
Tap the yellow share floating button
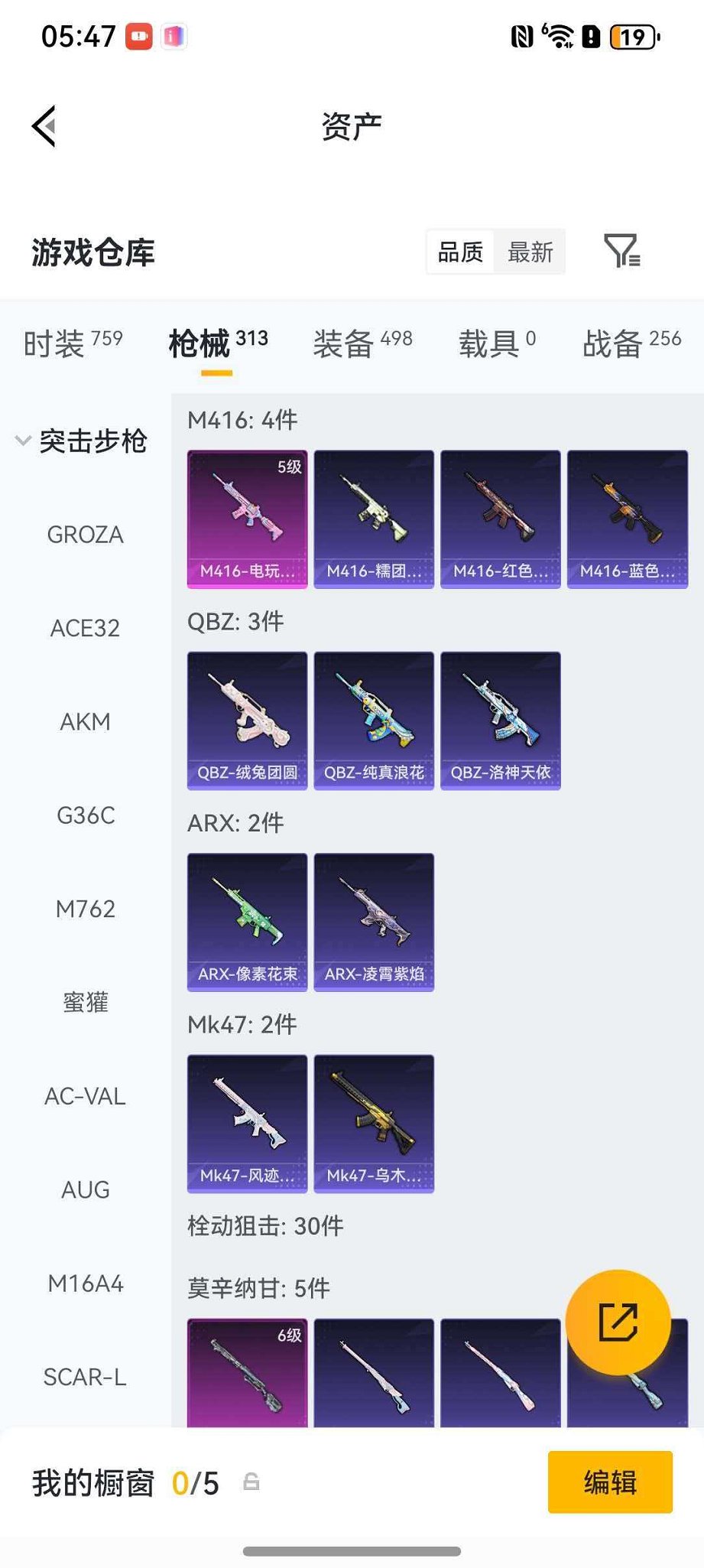click(618, 1322)
